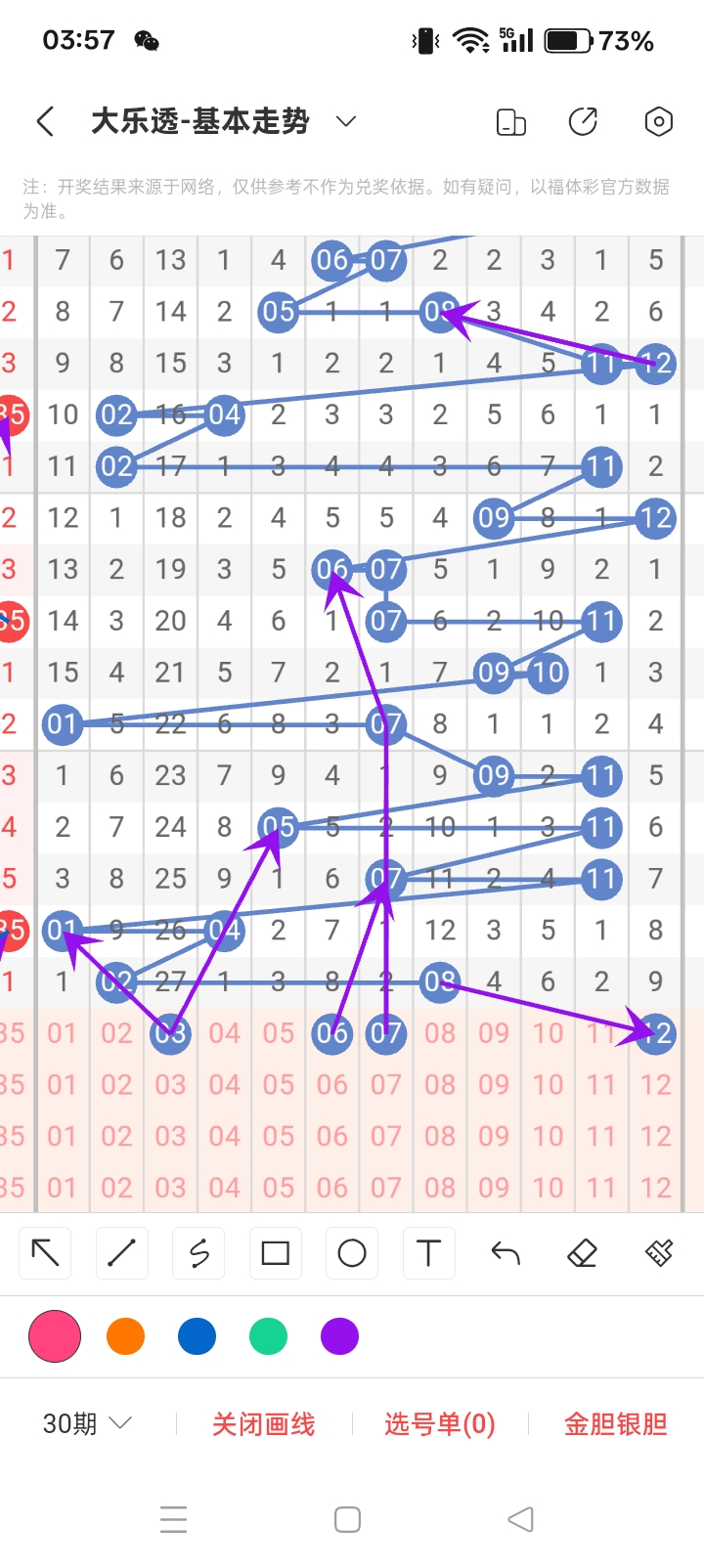Open the 30期 period count dropdown
The width and height of the screenshot is (704, 1568).
point(87,1423)
